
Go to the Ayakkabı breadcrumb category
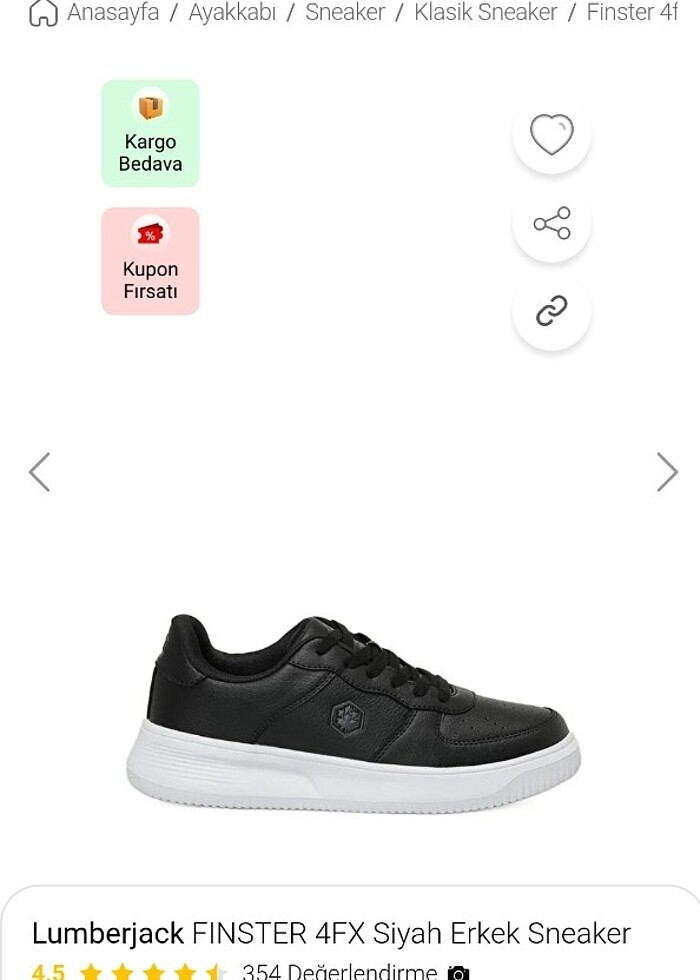232,13
